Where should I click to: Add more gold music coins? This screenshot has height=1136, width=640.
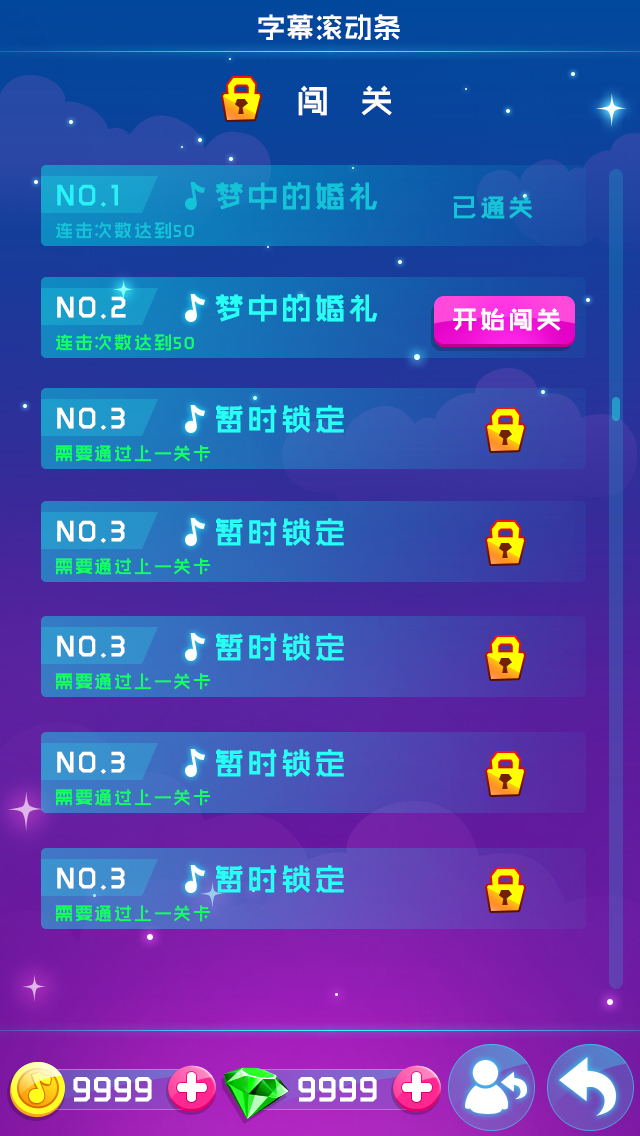(x=192, y=1088)
